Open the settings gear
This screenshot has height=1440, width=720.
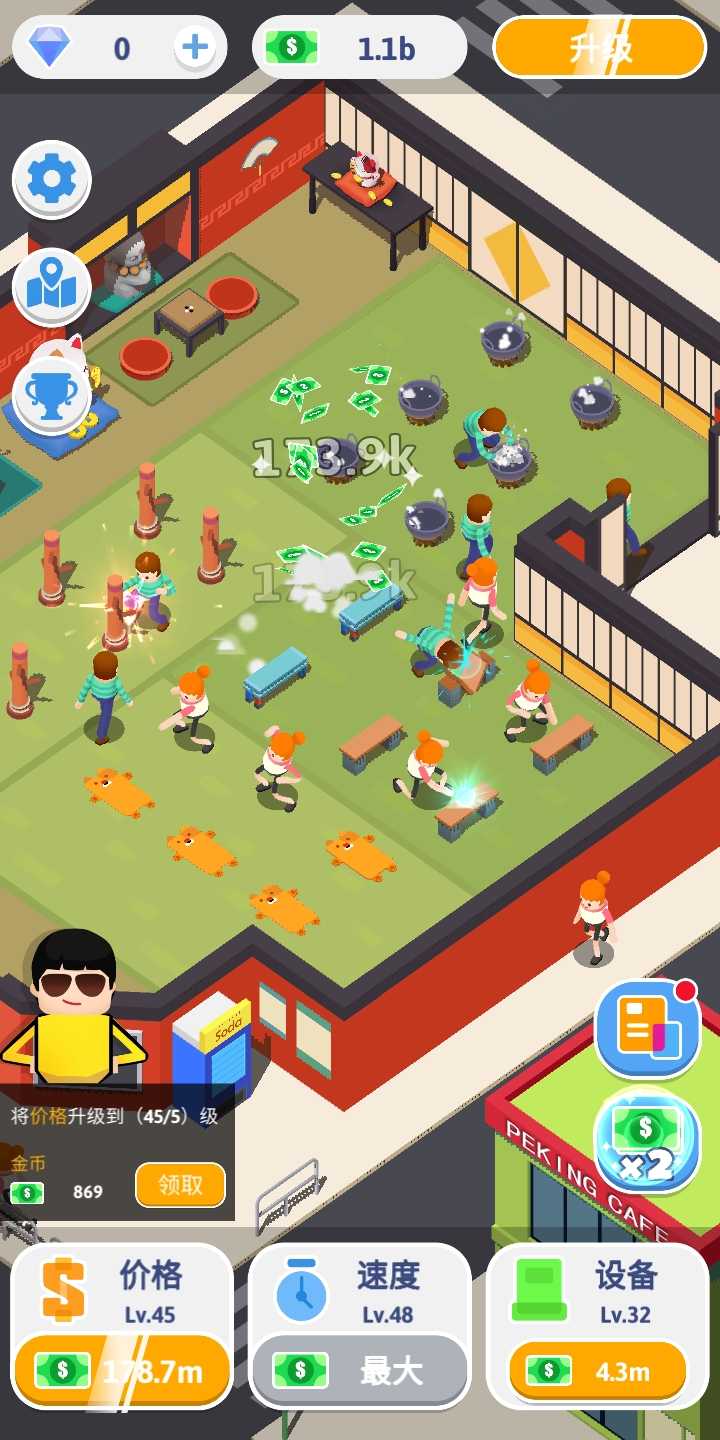point(52,180)
